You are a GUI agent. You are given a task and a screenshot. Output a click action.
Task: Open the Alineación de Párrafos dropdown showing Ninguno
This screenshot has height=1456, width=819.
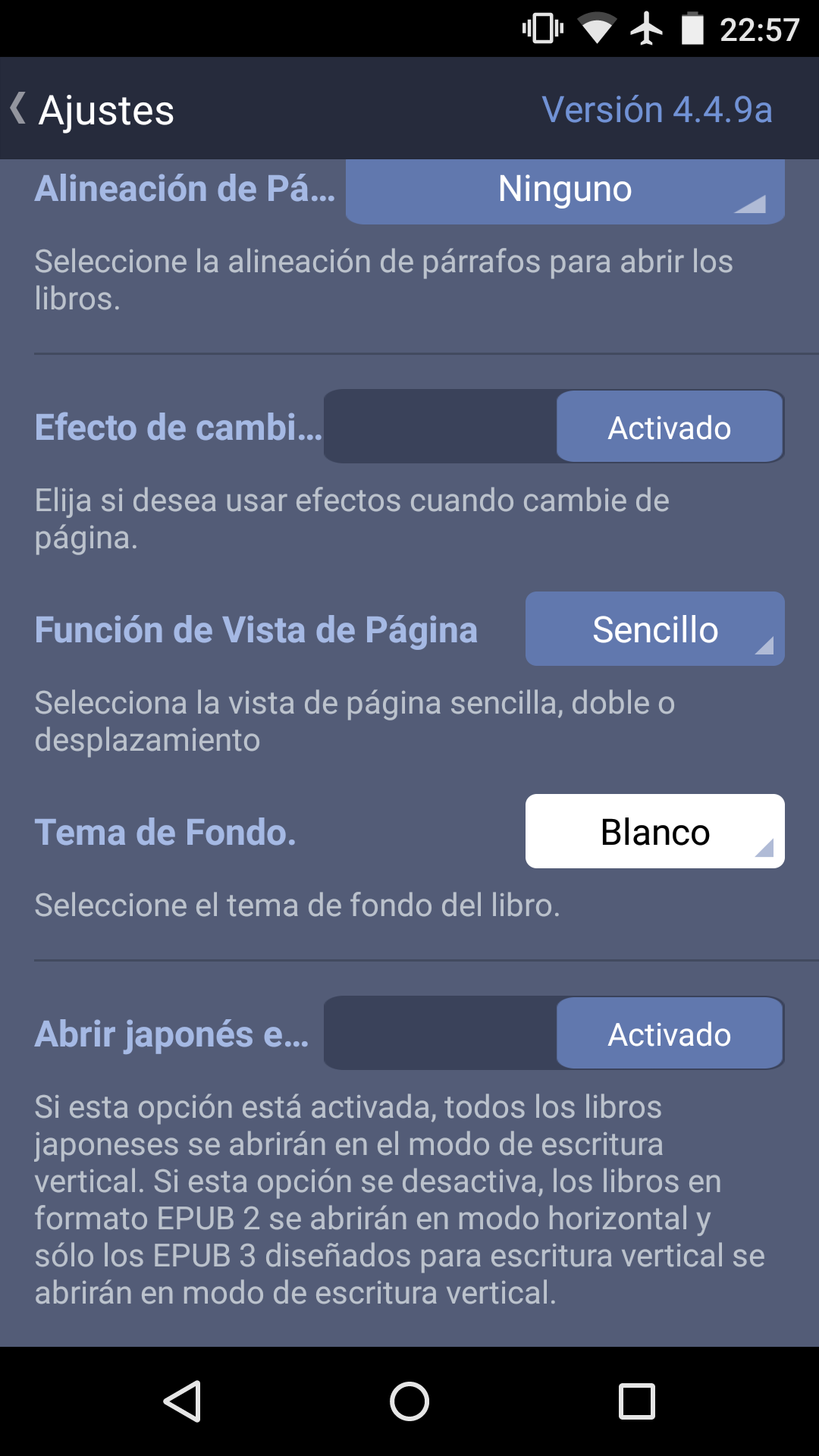click(565, 190)
